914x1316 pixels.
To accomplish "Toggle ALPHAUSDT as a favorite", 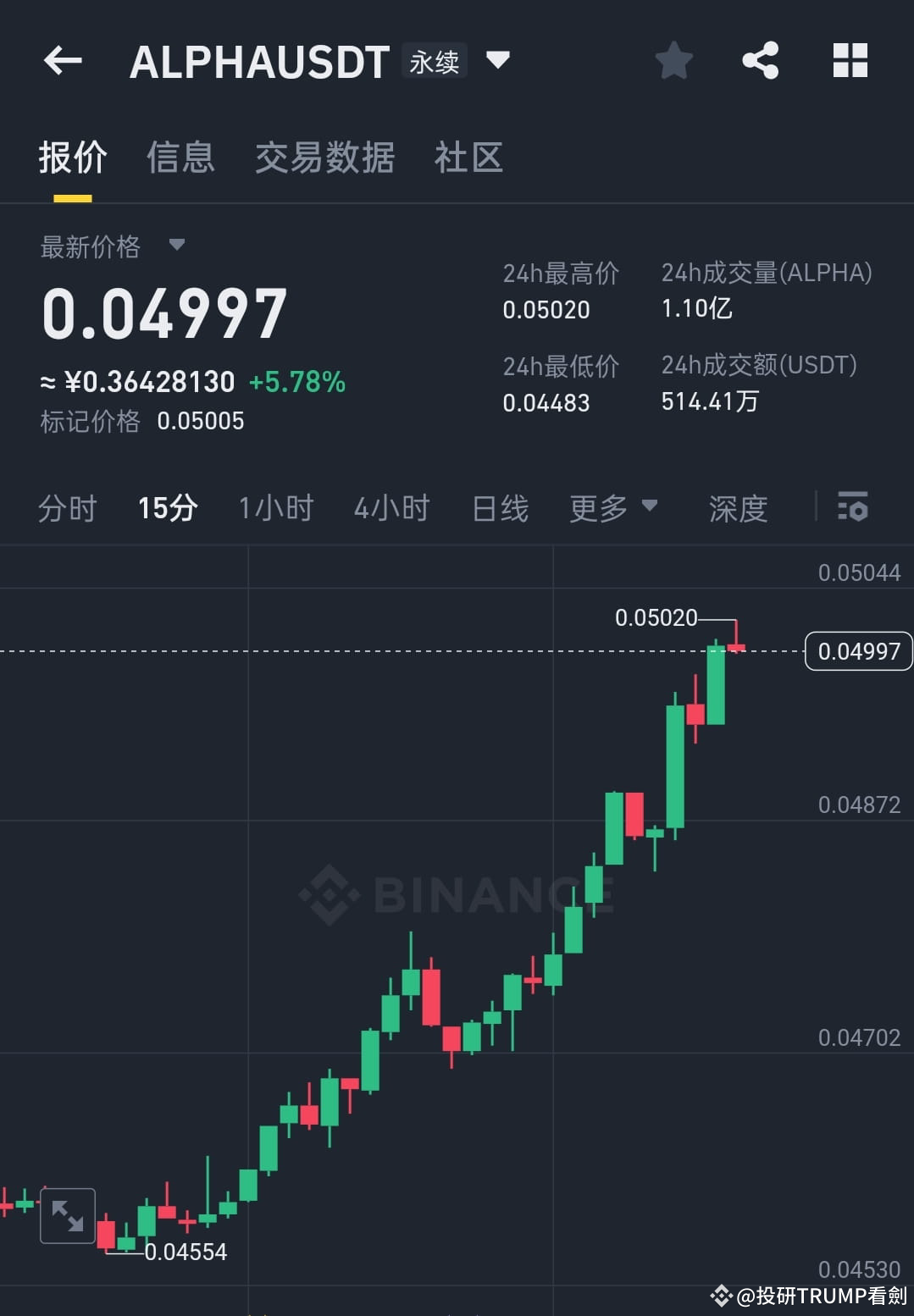I will [x=673, y=60].
